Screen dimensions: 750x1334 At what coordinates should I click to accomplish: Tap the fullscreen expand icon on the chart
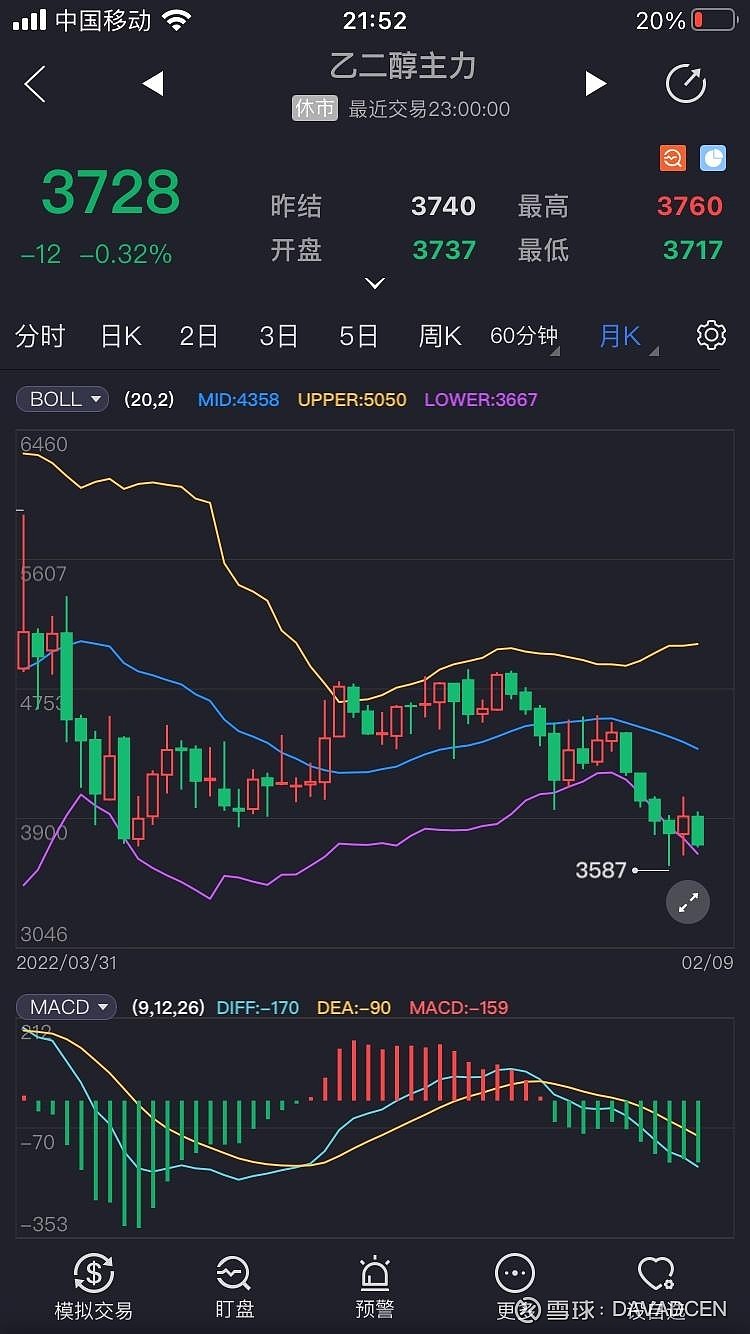(x=687, y=901)
